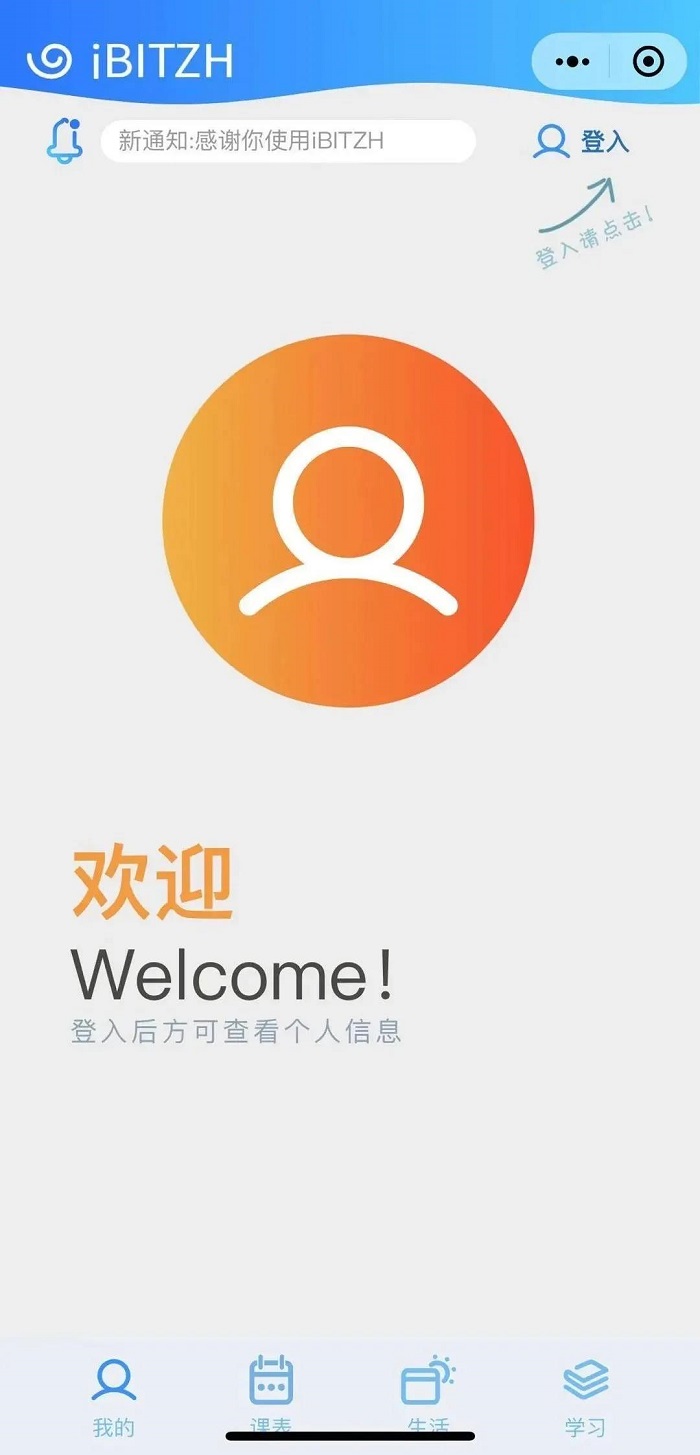Open the notifications bell
Viewport: 700px width, 1455px height.
[x=65, y=140]
